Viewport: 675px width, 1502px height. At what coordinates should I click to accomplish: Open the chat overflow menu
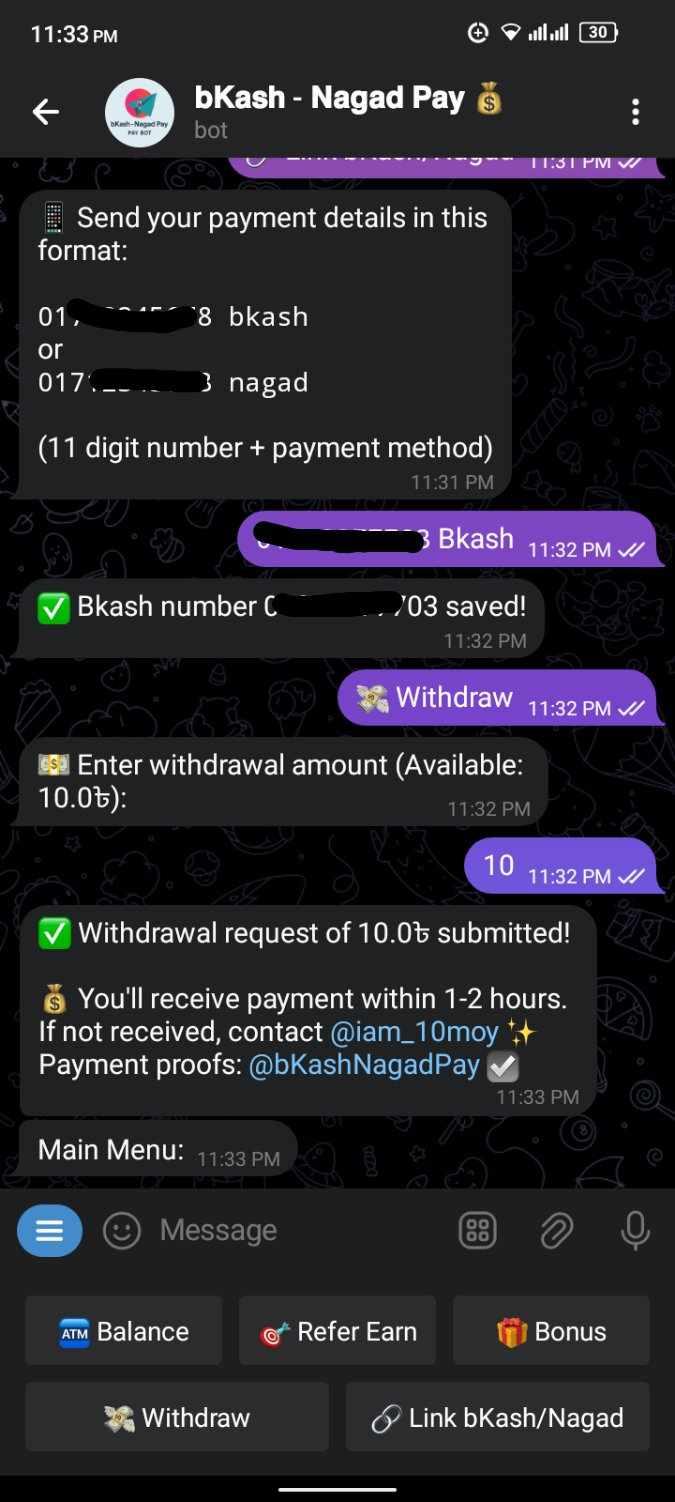[635, 112]
